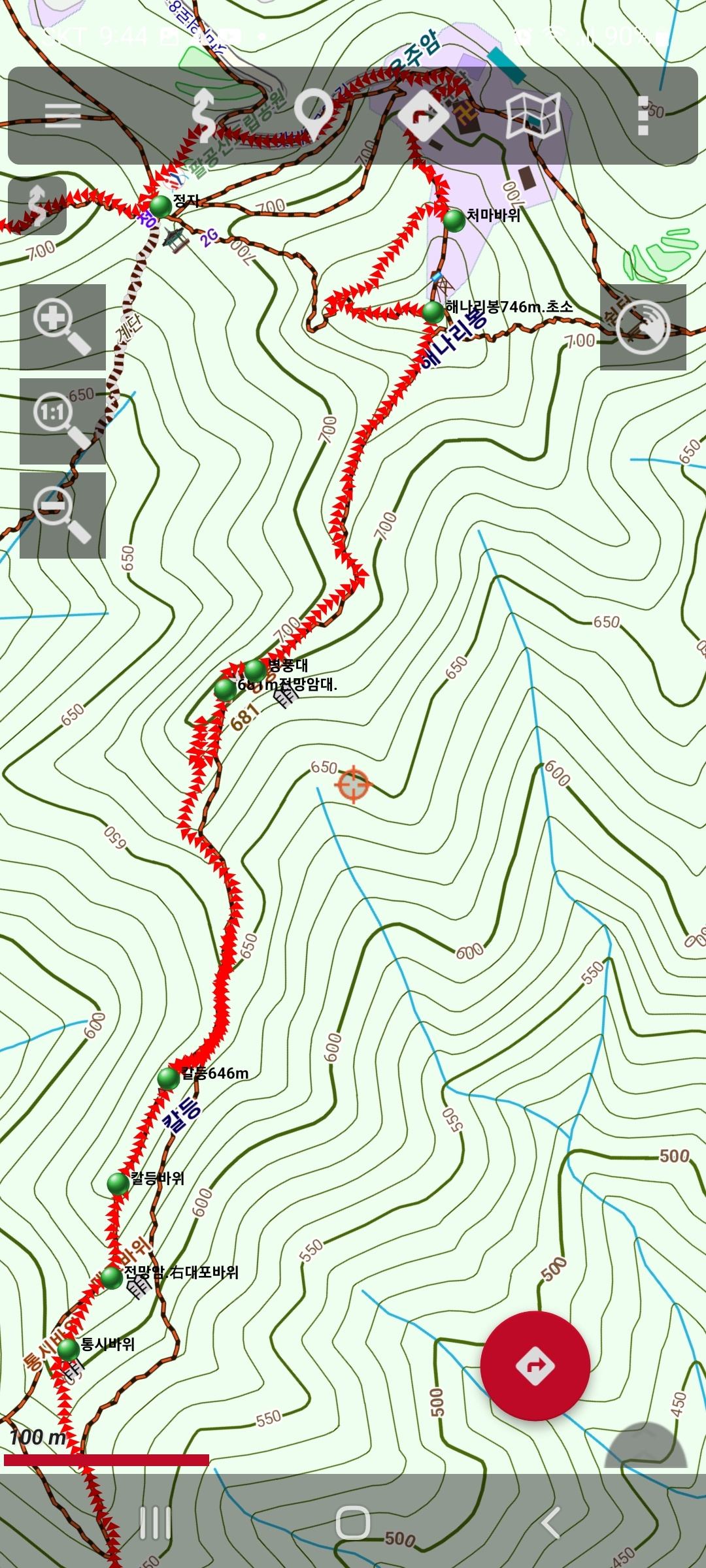Screen dimensions: 706x1568
Task: Select the 처마바위 waypoint marker
Action: pyautogui.click(x=454, y=220)
